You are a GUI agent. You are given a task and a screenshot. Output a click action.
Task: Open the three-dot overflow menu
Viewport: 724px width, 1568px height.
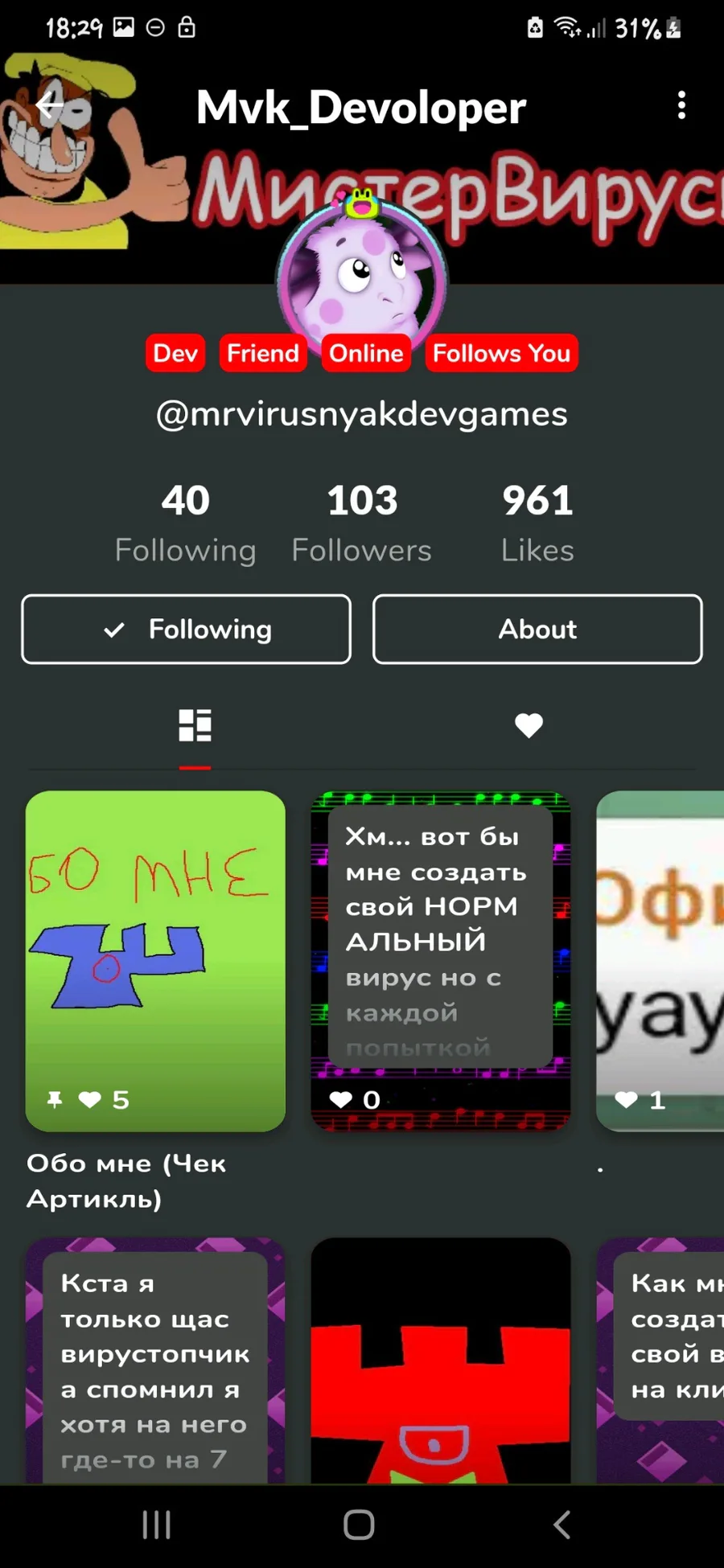[681, 105]
